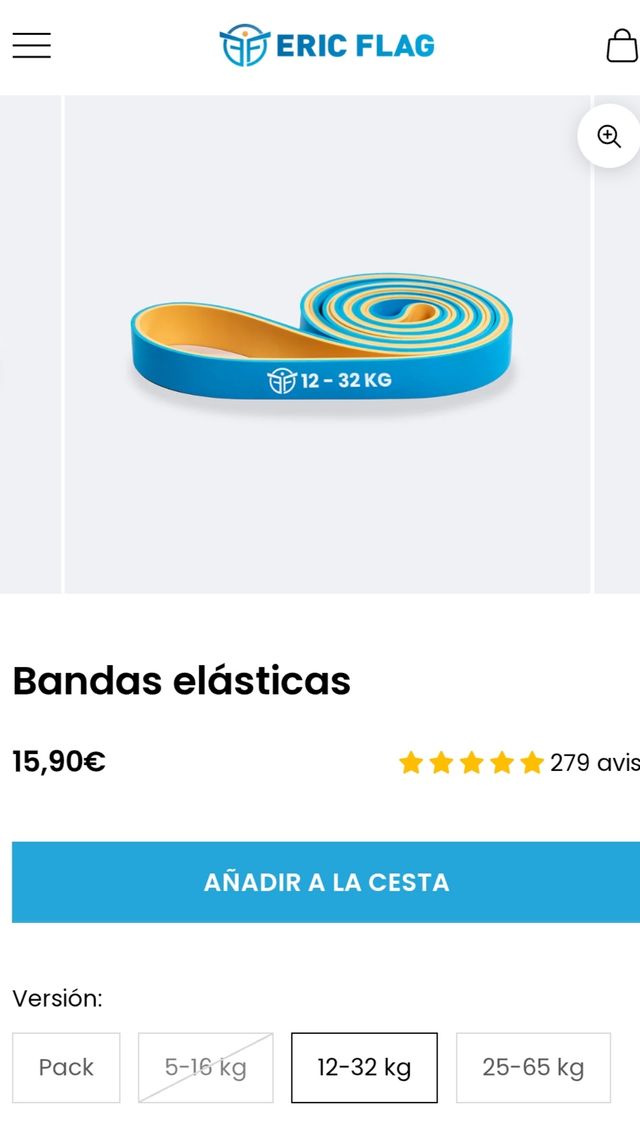Go to the Eric Flag homepage

(327, 45)
